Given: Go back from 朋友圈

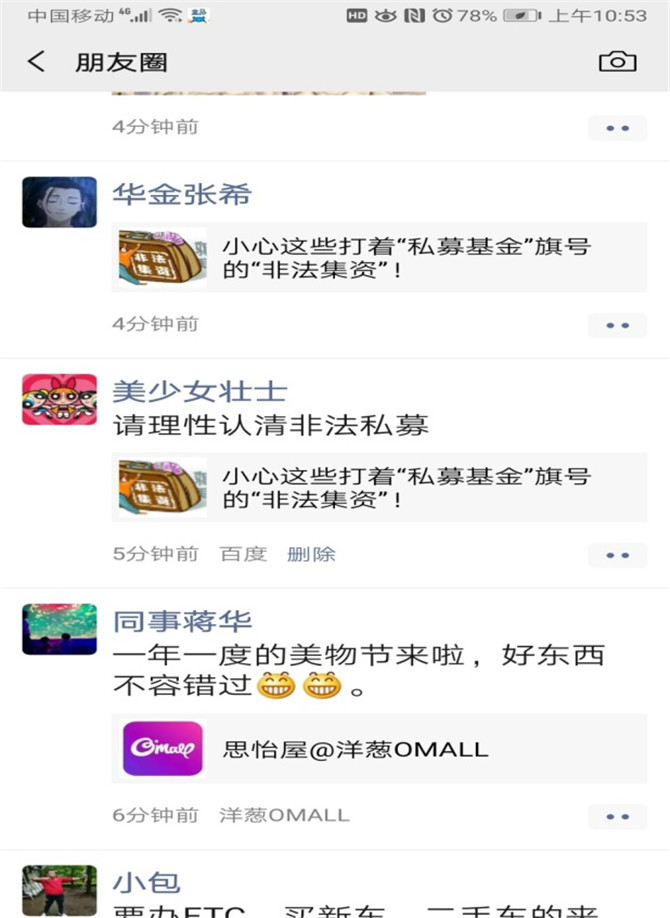Looking at the screenshot, I should point(37,62).
